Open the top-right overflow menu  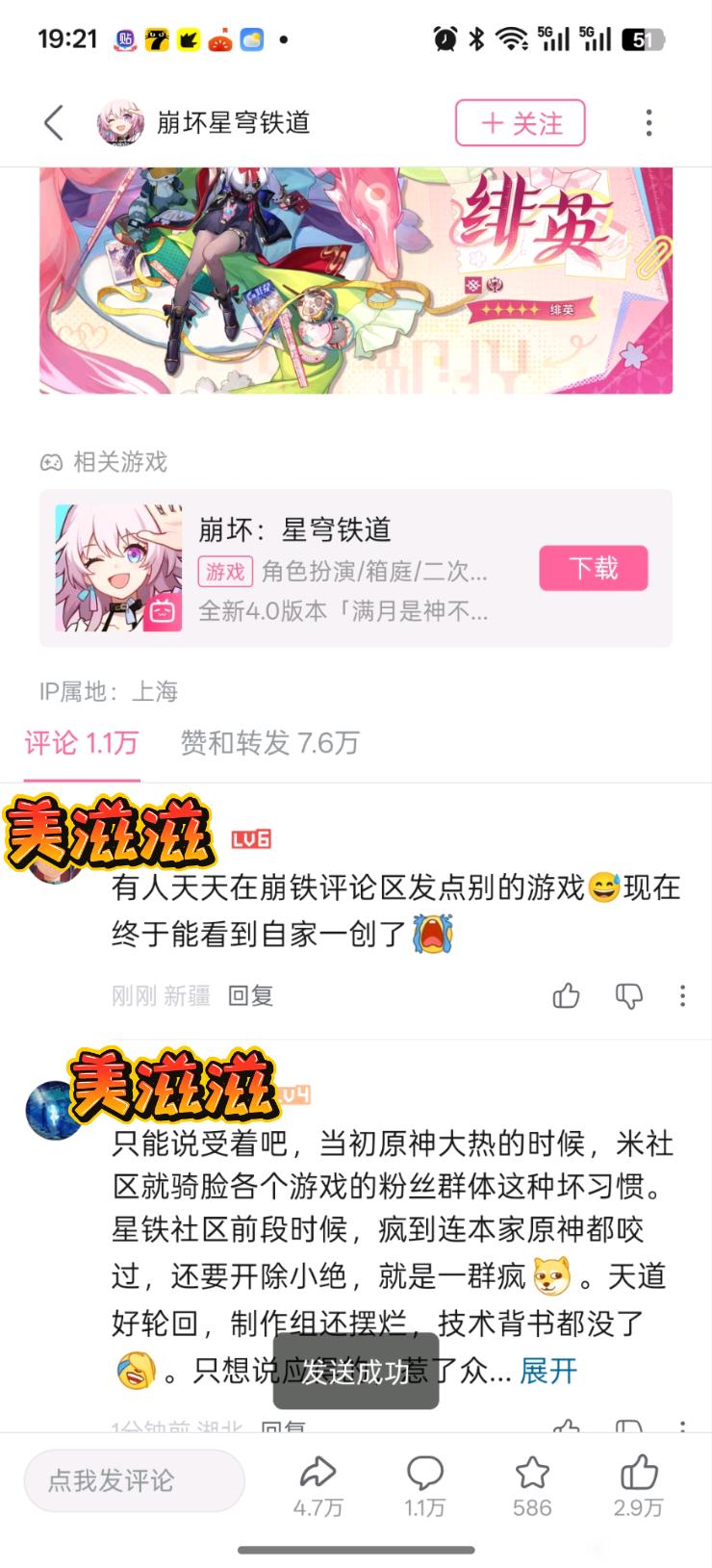pos(649,123)
